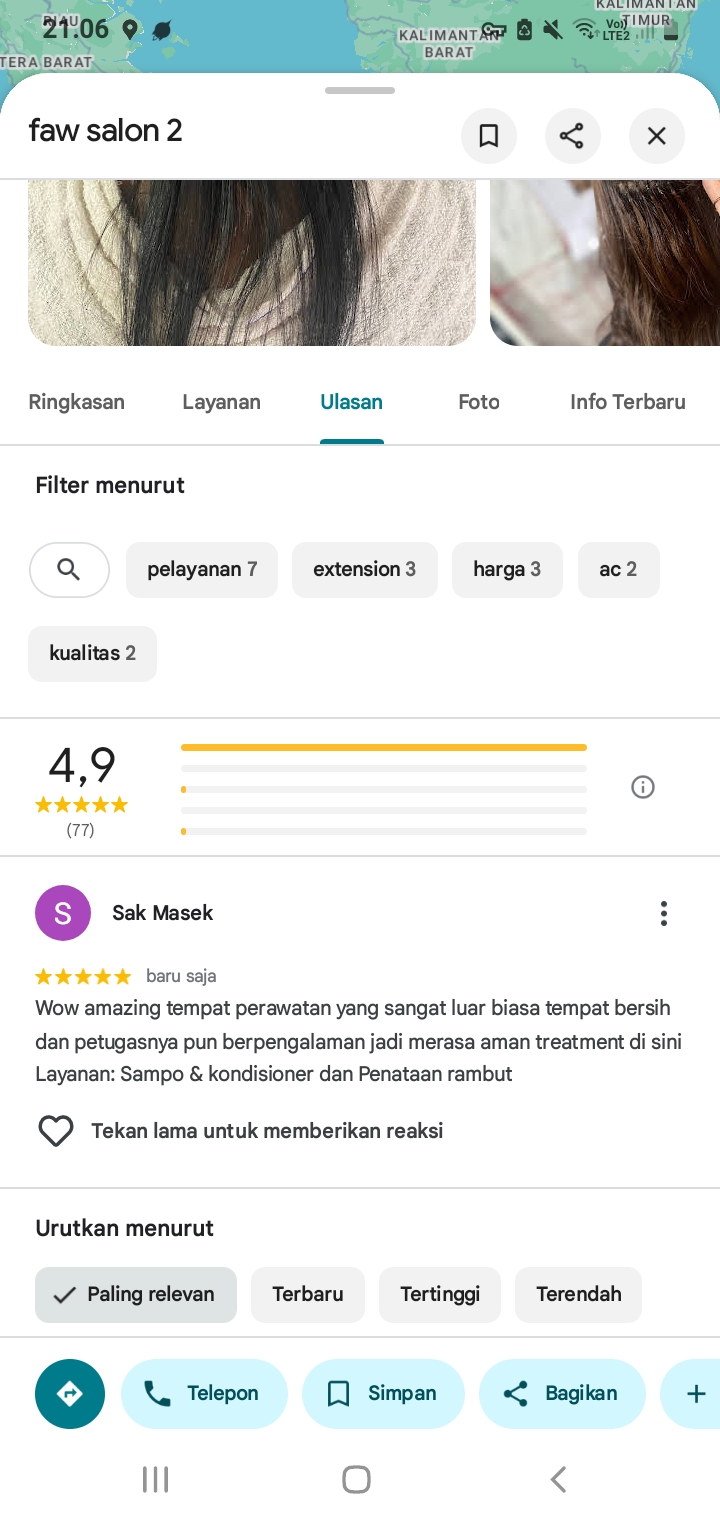720x1520 pixels.
Task: Open overflow menu on Sak Masek's review
Action: [663, 913]
